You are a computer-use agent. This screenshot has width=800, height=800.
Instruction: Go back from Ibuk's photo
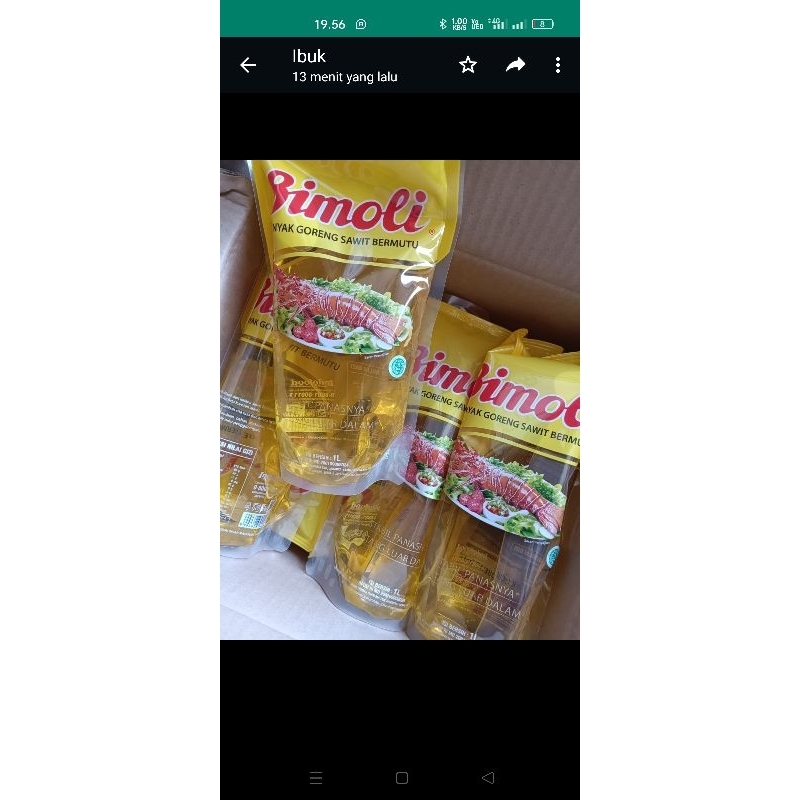(x=248, y=65)
